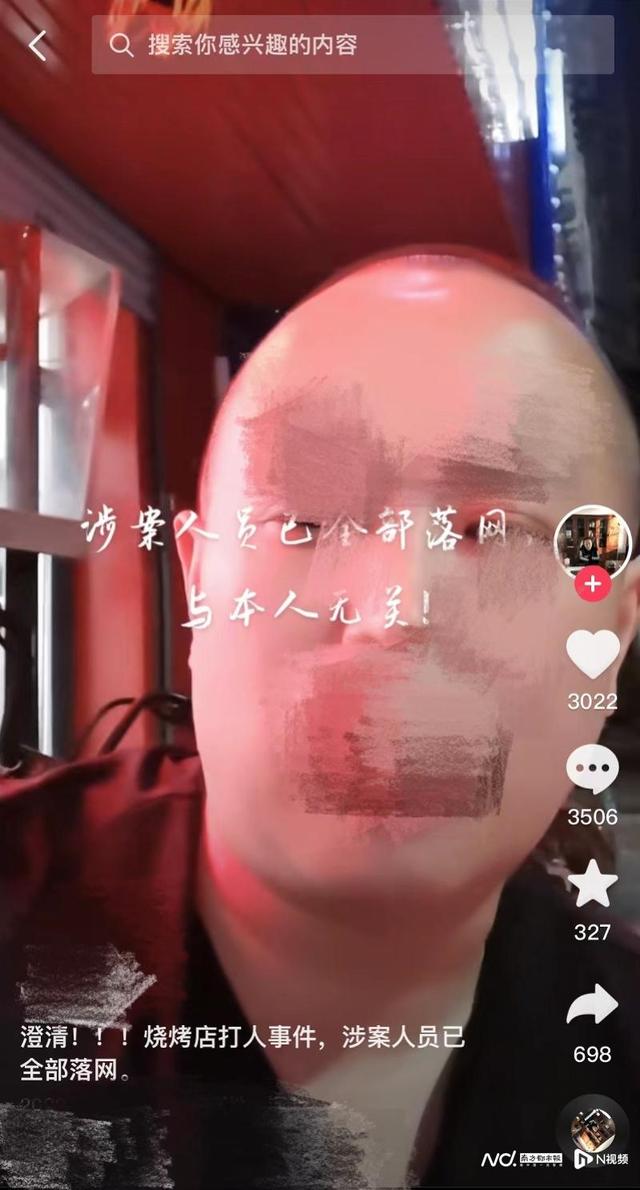This screenshot has height=1190, width=640.
Task: Follow the creator via the red plus
Action: 593,584
